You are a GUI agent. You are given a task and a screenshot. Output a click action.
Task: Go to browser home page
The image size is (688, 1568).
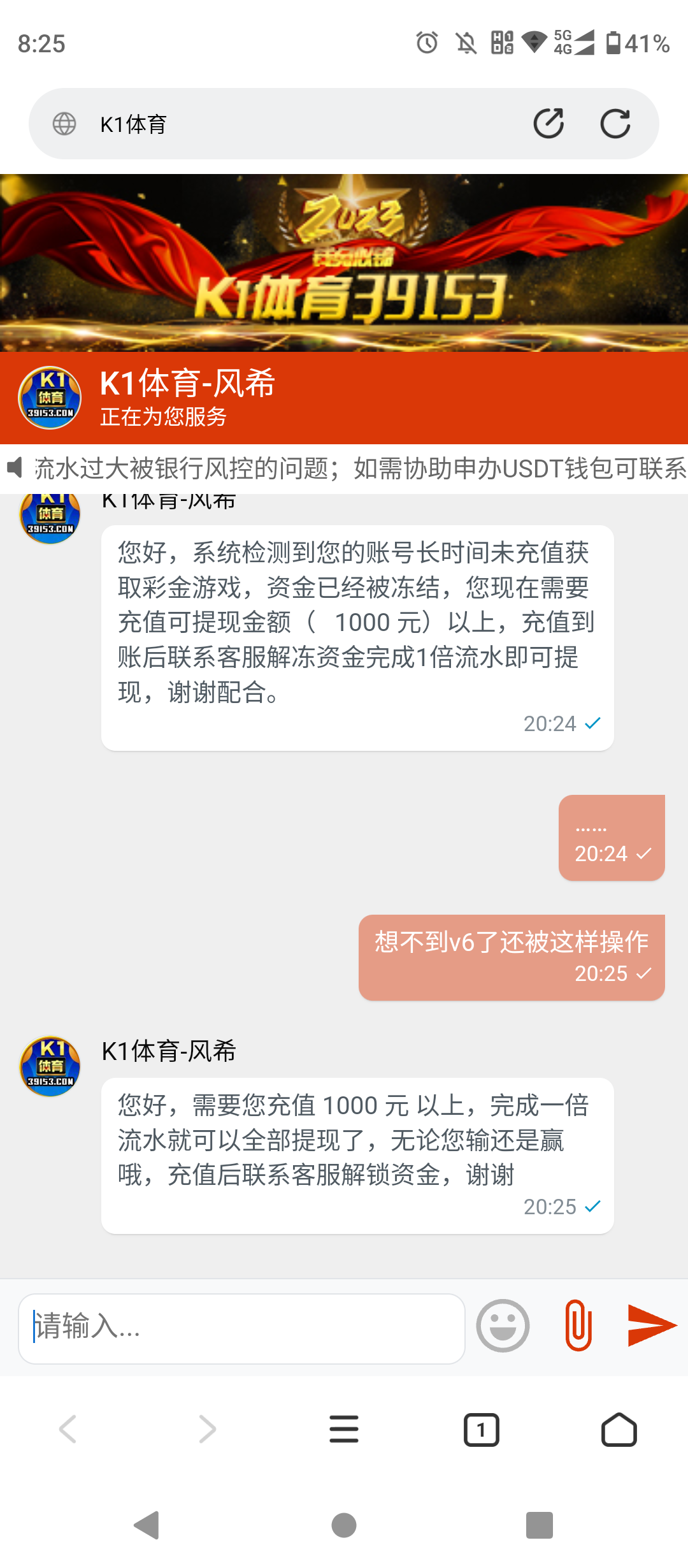[619, 1430]
